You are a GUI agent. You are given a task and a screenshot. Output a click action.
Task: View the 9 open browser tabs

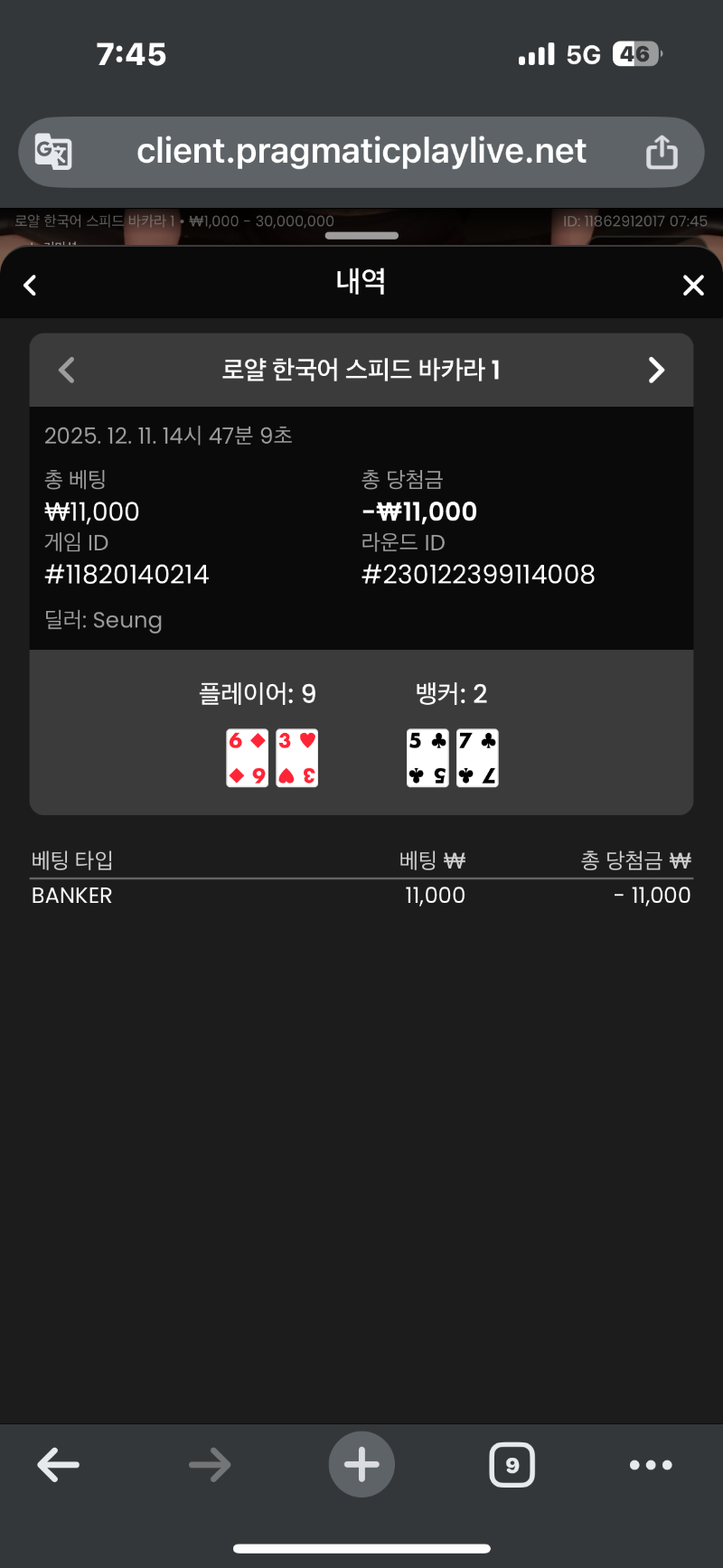[512, 1465]
